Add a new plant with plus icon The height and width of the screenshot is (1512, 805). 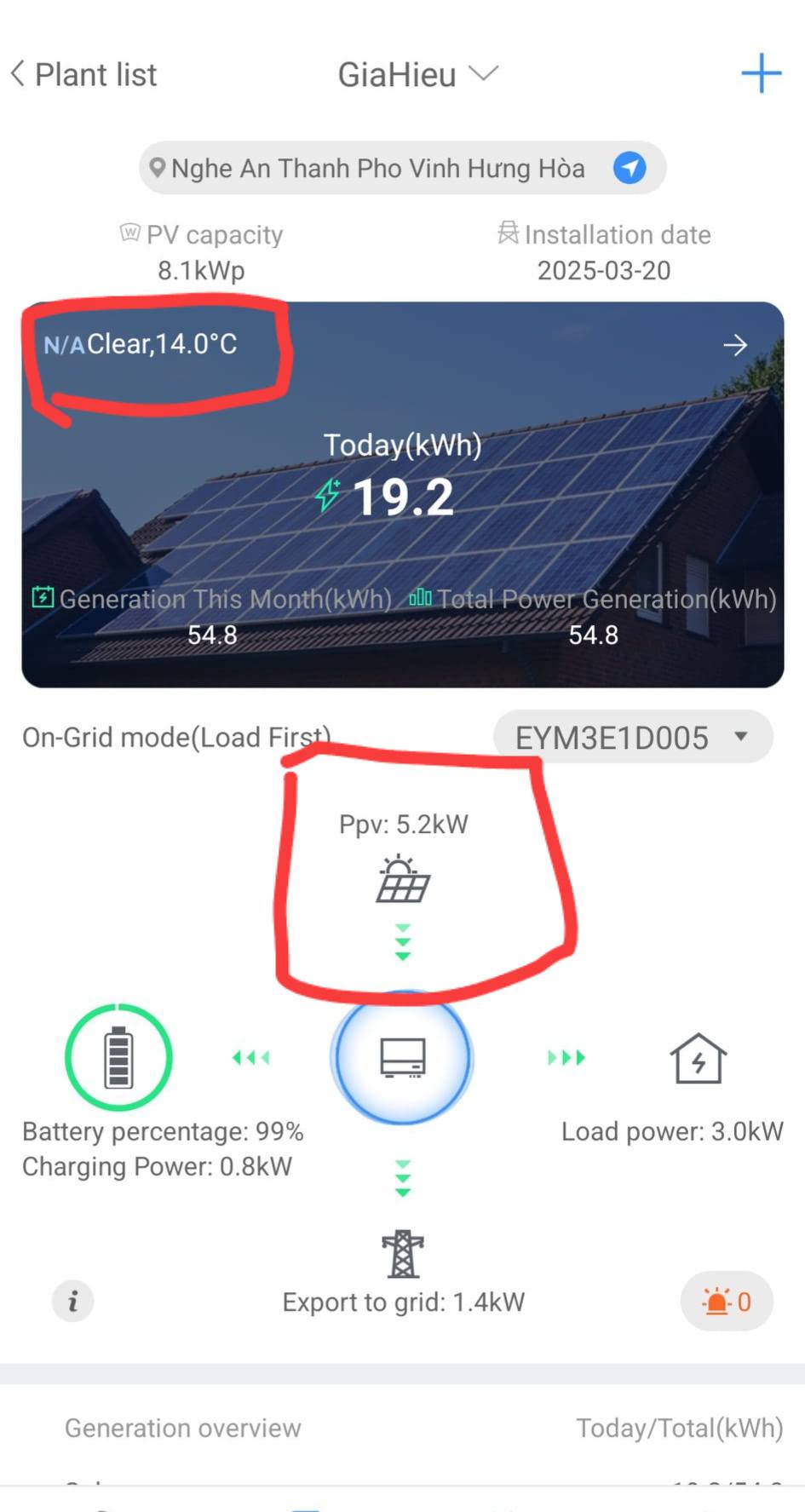[761, 74]
